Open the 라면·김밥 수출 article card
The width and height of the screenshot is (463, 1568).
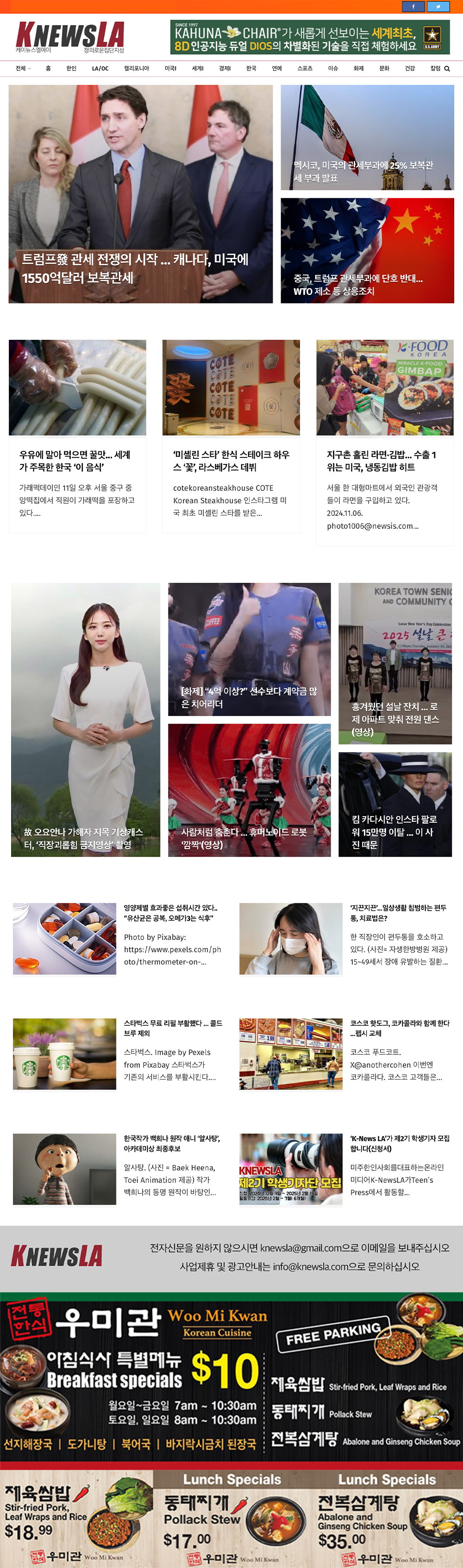point(382,461)
